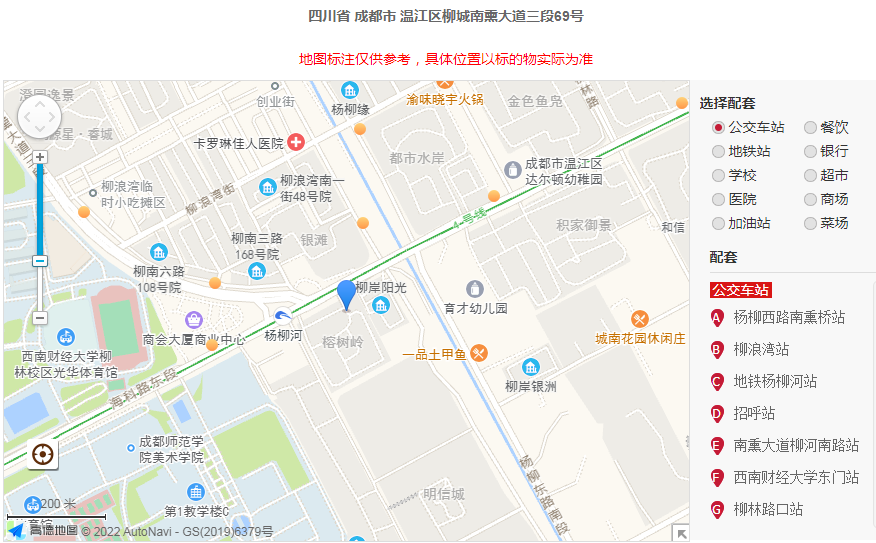Pick the 医院 radio option
This screenshot has width=876, height=543.
(x=718, y=200)
